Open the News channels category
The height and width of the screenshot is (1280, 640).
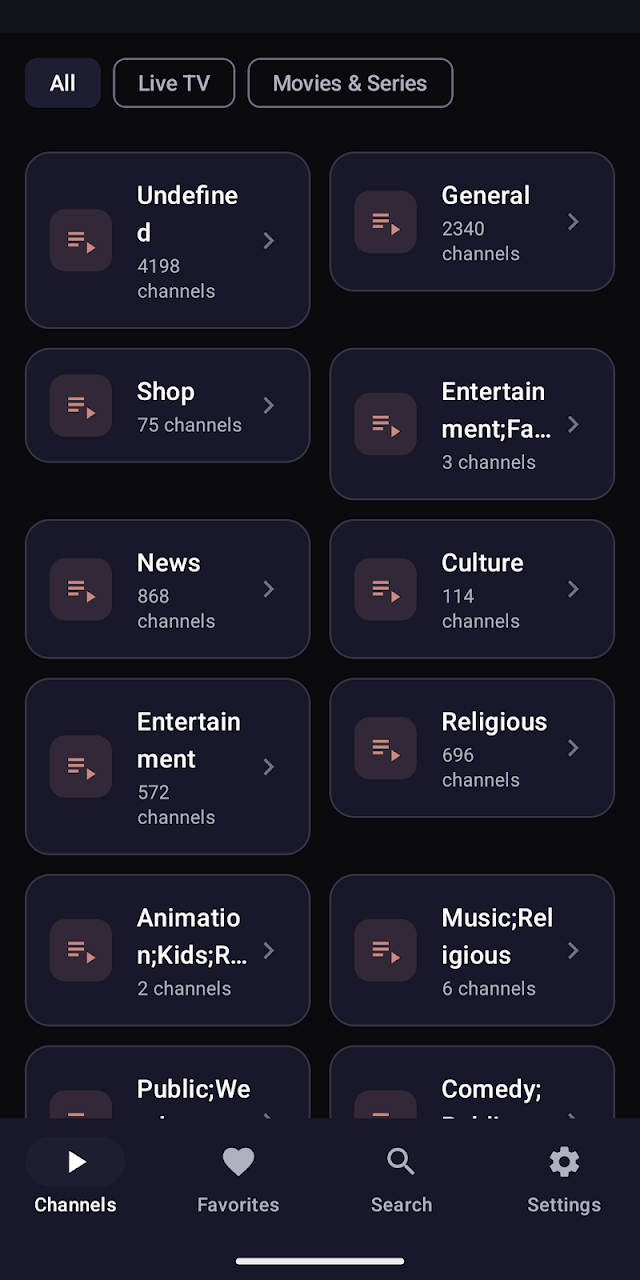click(168, 589)
